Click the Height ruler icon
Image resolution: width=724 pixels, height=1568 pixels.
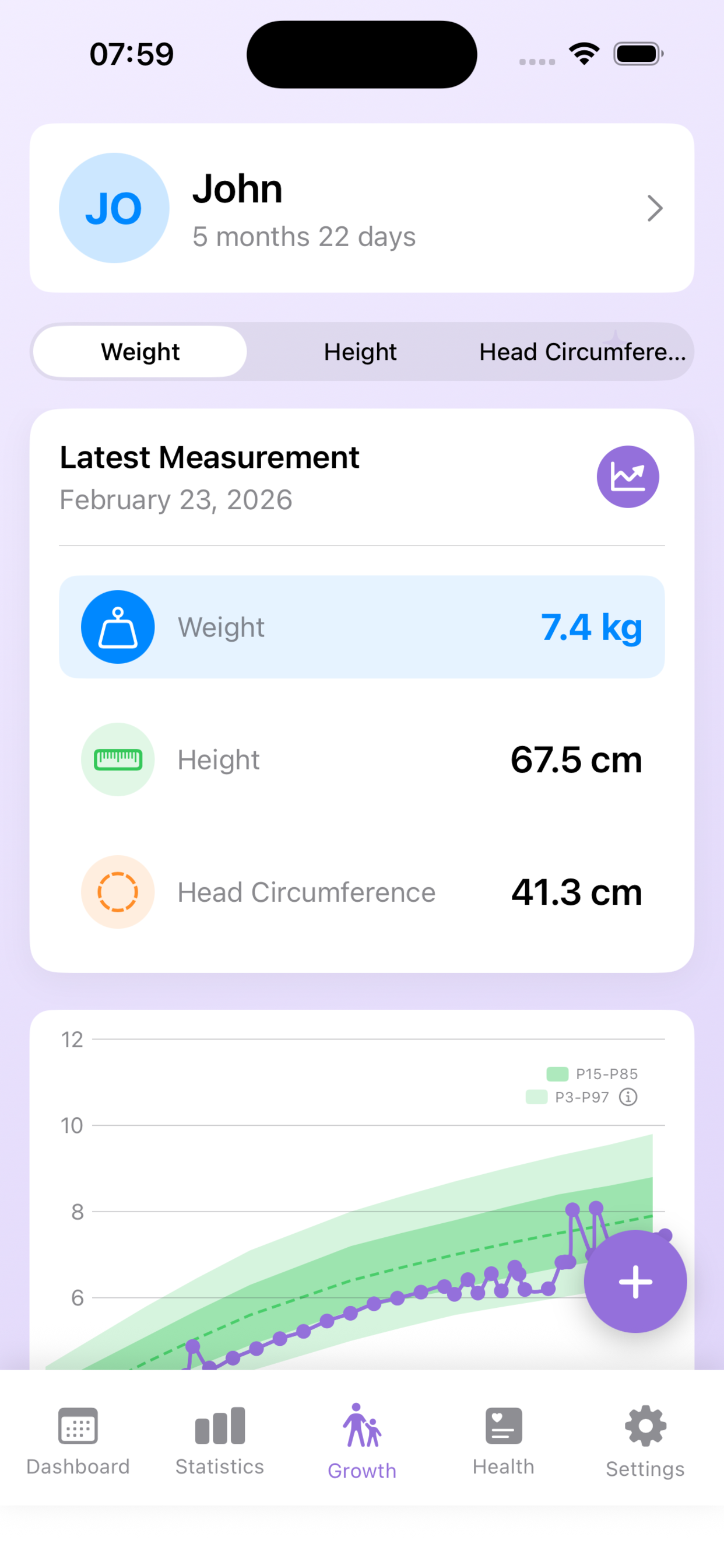(117, 759)
